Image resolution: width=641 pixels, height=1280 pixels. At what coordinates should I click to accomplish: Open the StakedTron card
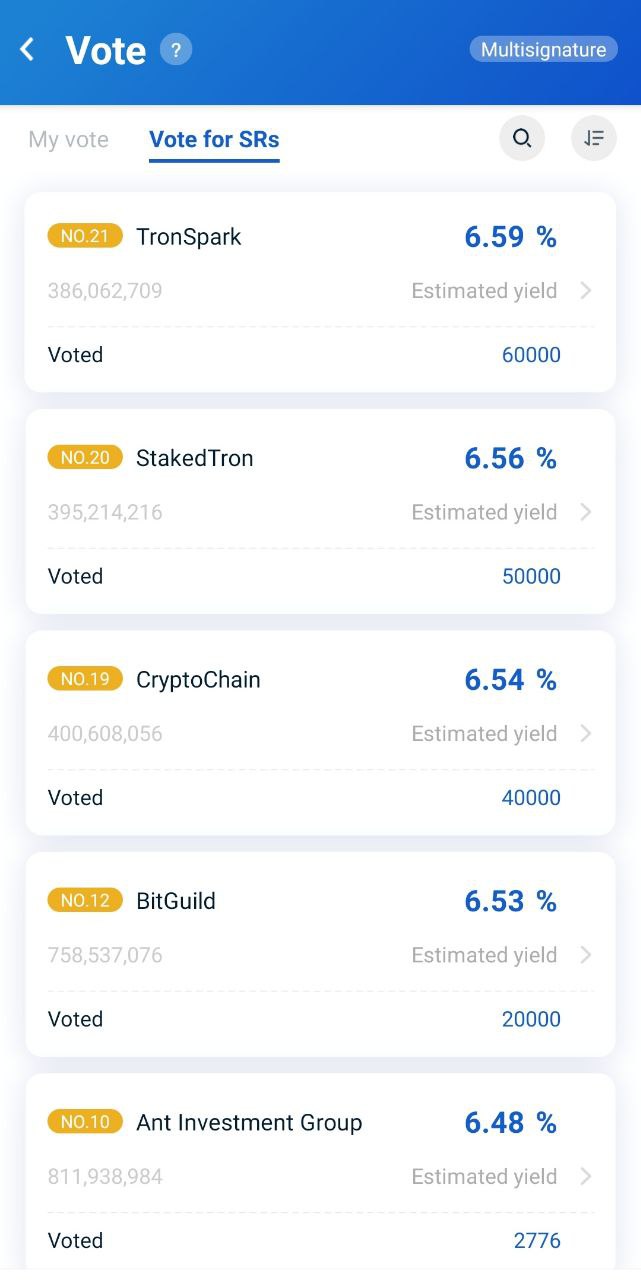pos(320,512)
